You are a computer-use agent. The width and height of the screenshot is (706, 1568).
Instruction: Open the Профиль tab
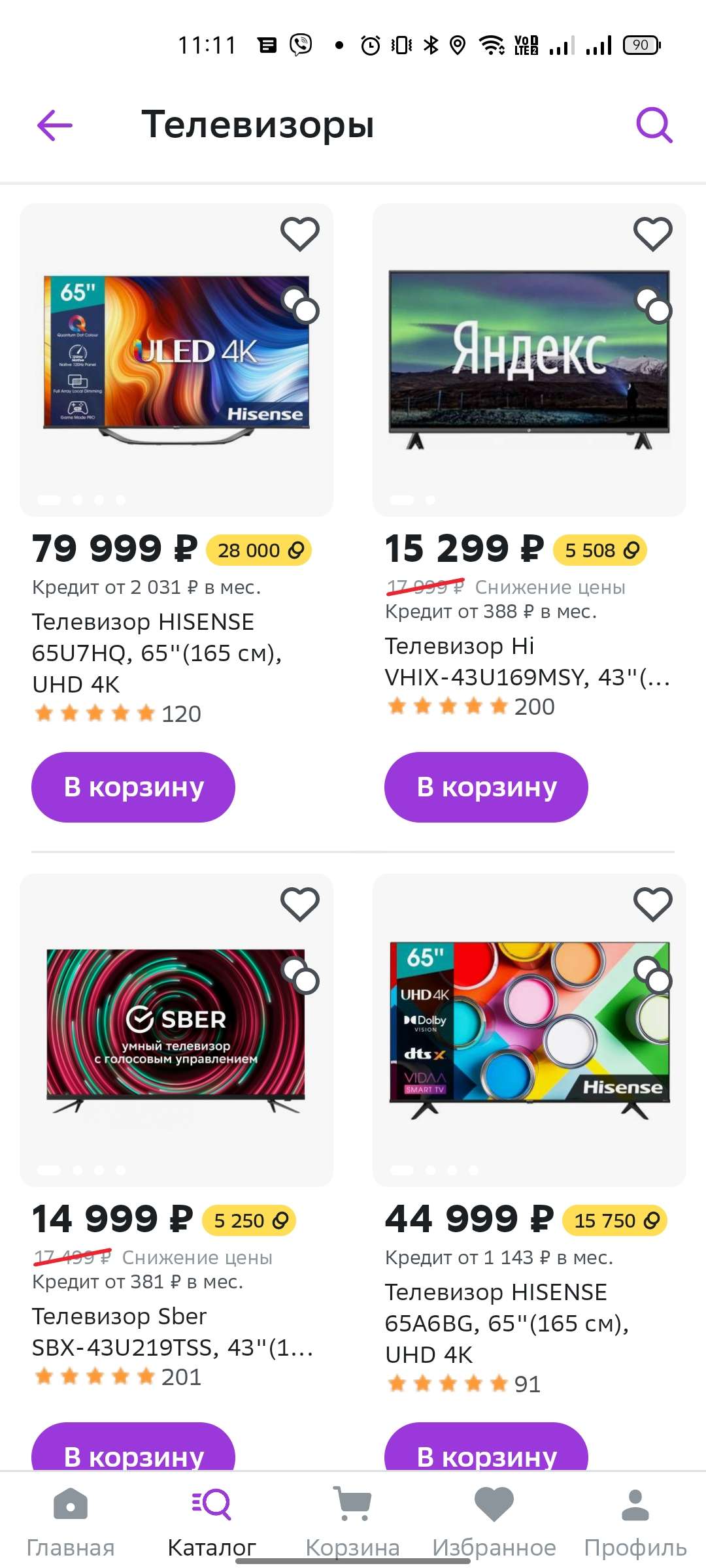click(x=635, y=1522)
